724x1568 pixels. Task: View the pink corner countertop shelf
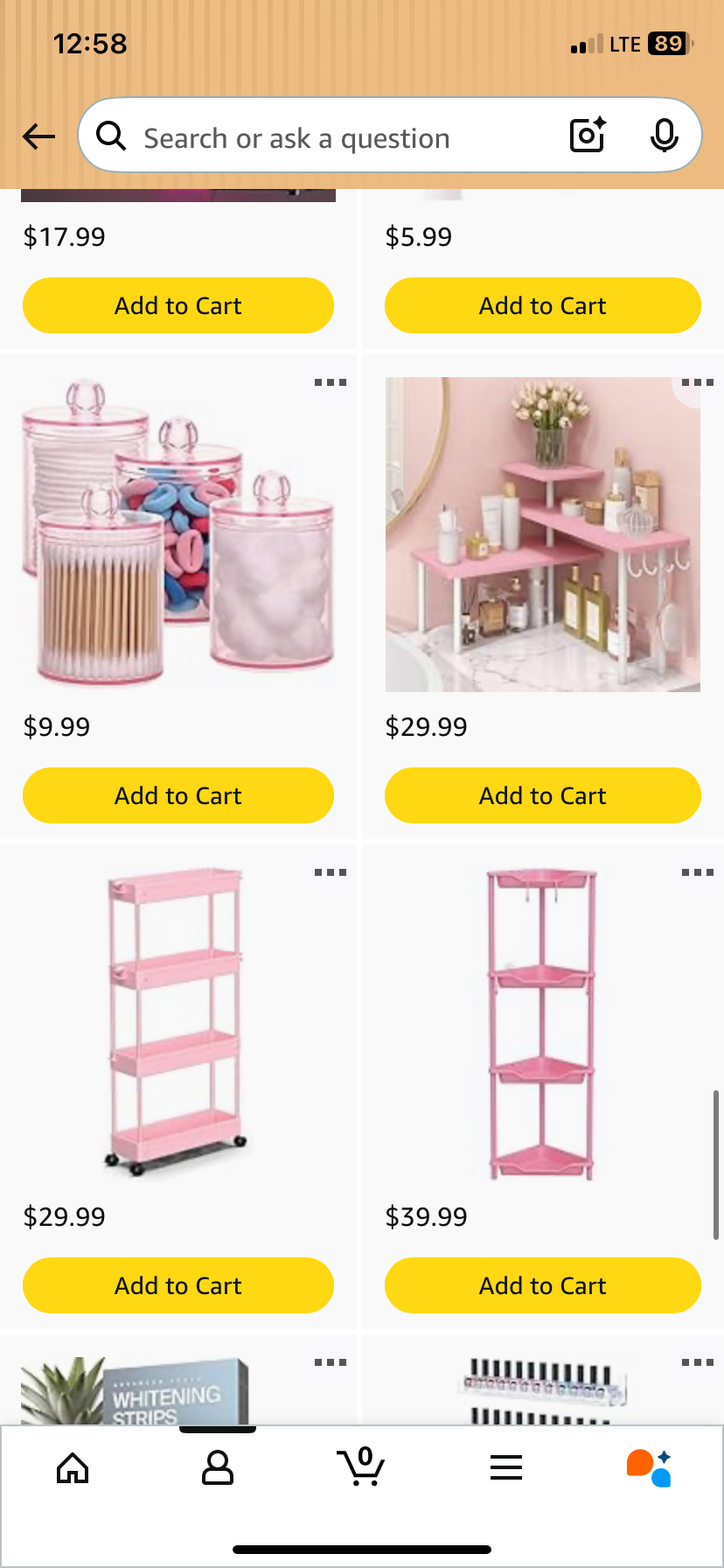542,534
